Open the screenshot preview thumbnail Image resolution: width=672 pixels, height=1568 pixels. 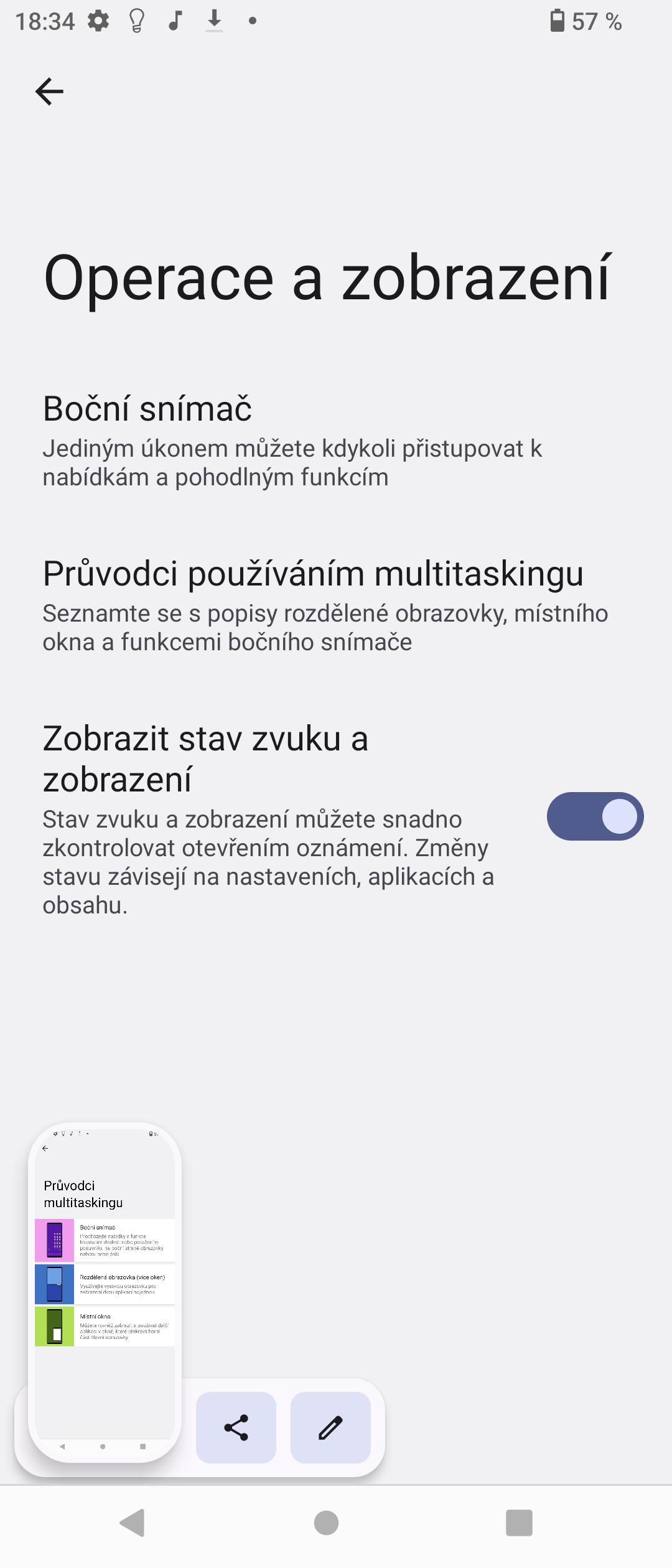point(105,1291)
